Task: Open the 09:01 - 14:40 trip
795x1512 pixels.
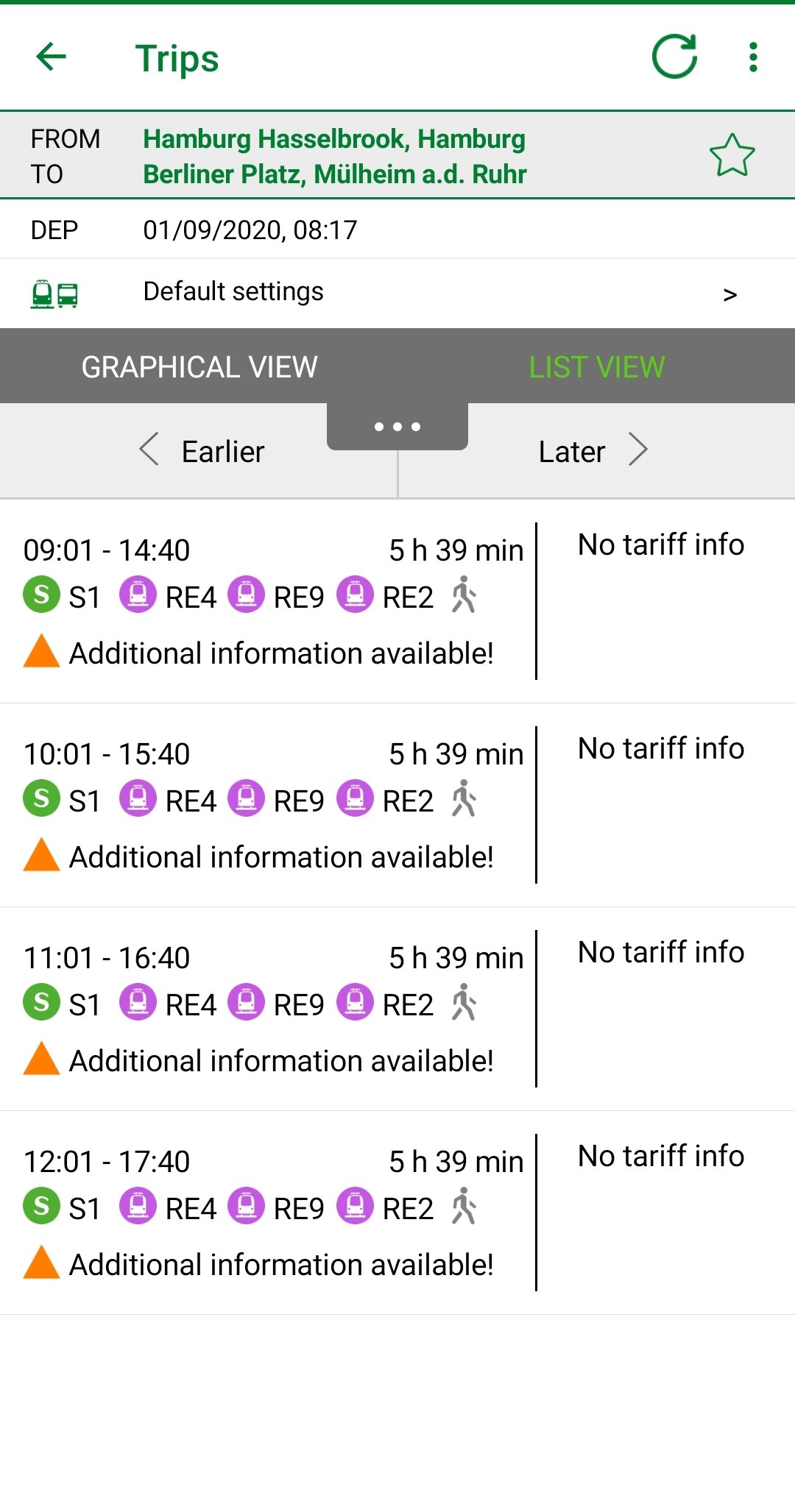Action: pyautogui.click(x=397, y=601)
